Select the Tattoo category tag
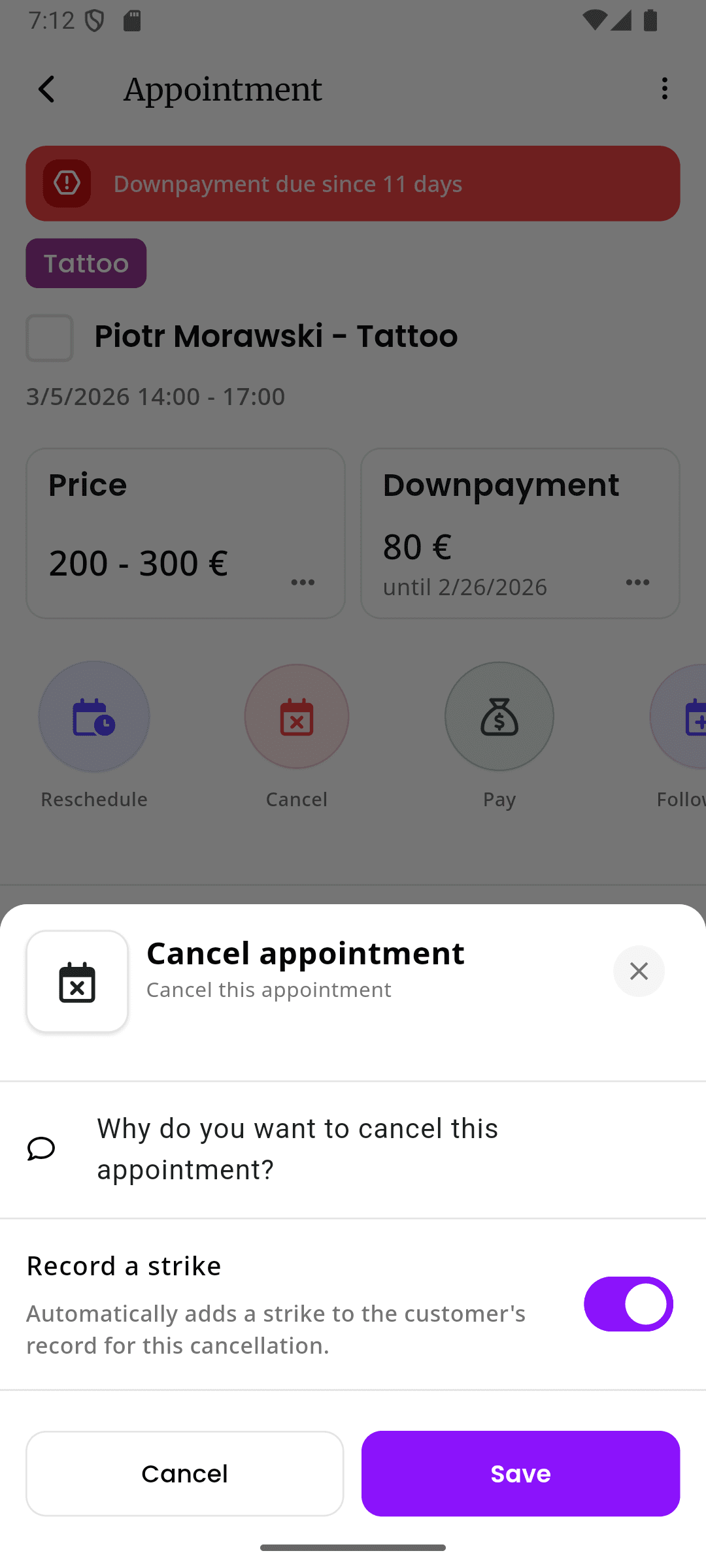This screenshot has height=1568, width=706. click(x=86, y=263)
